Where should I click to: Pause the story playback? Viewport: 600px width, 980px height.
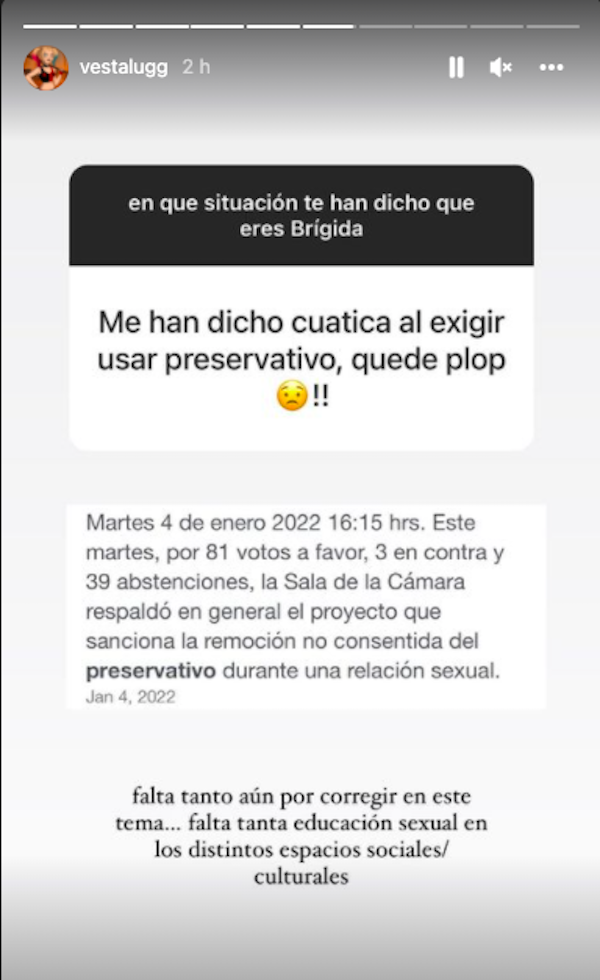tap(456, 68)
